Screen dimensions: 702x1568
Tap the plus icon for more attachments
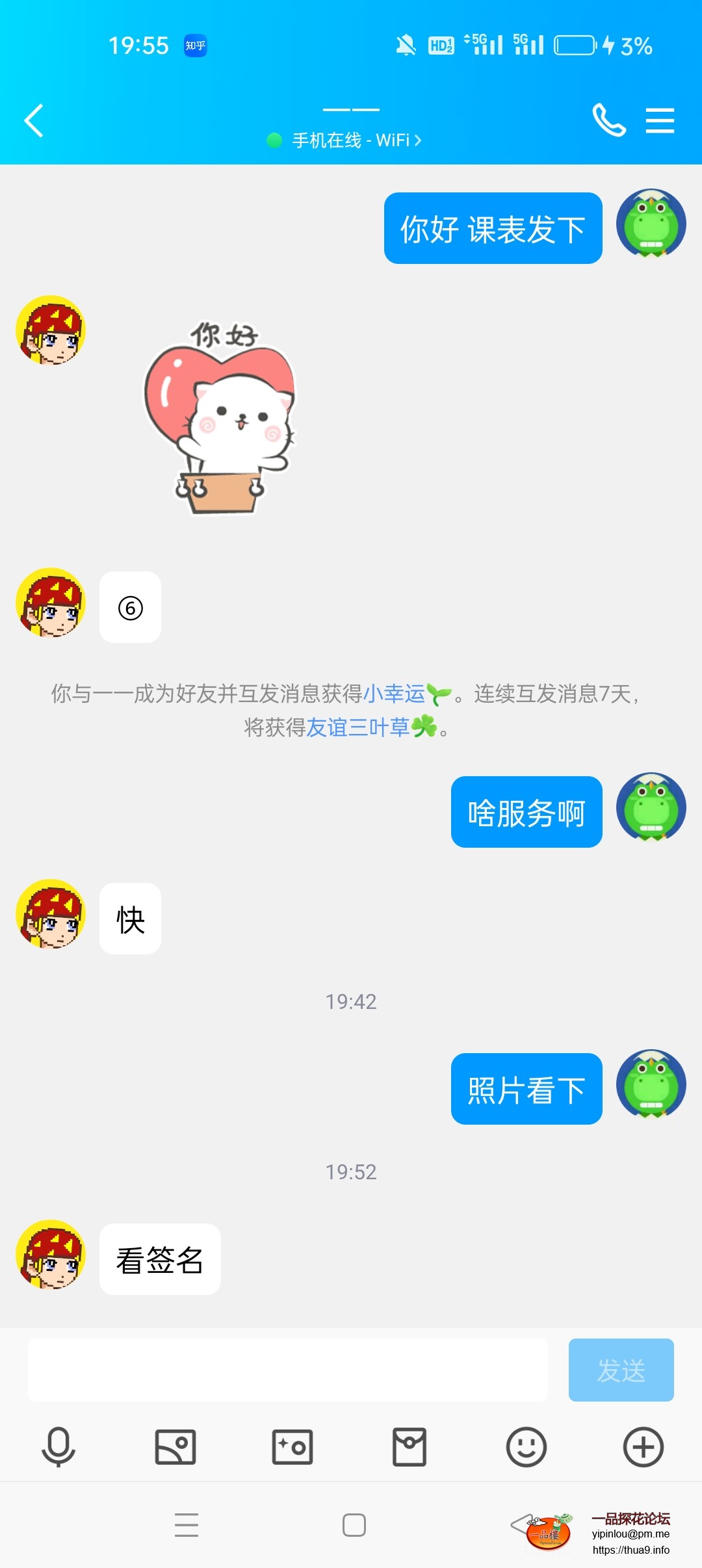click(x=643, y=1448)
